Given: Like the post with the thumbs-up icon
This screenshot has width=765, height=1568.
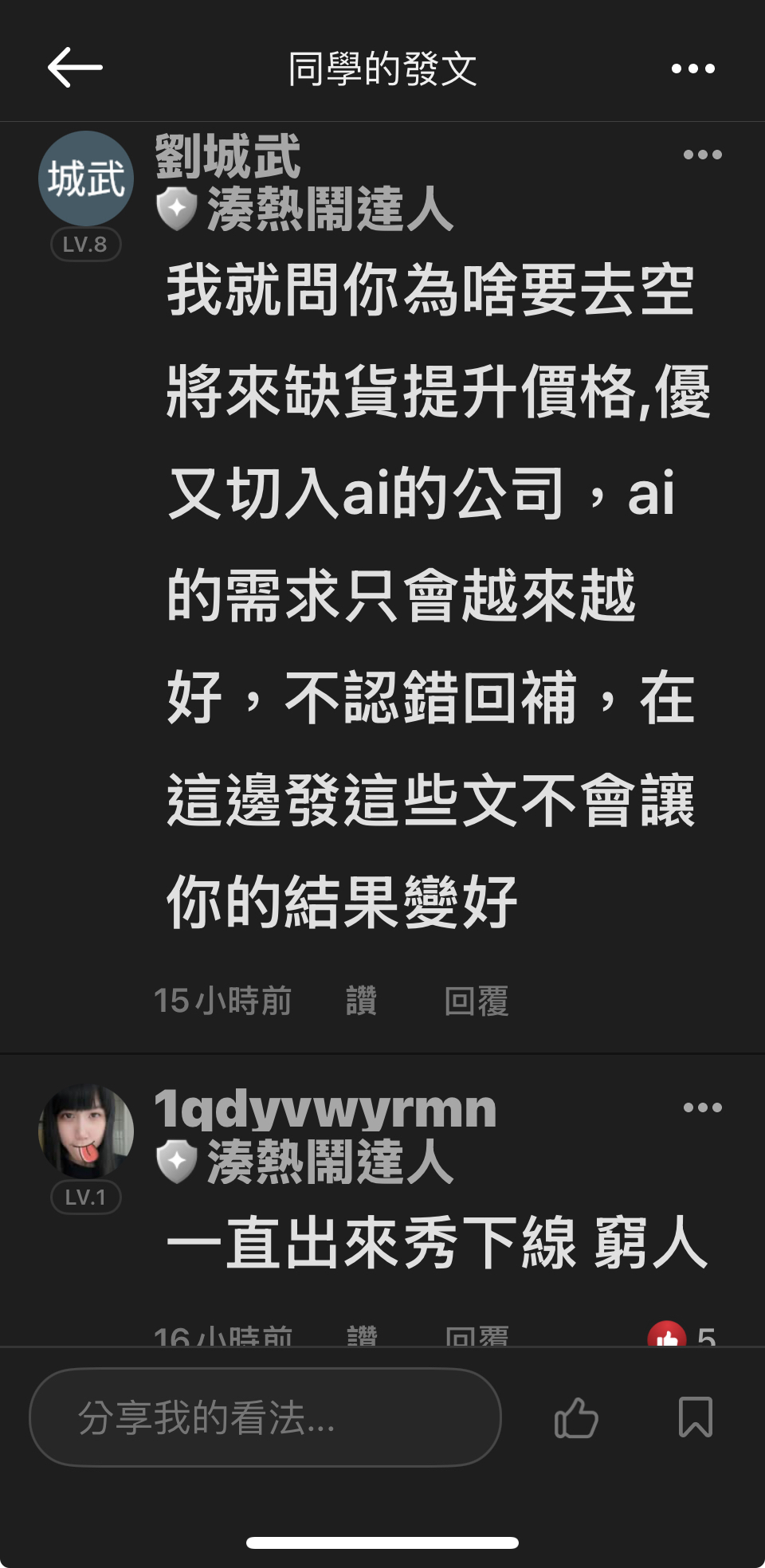Looking at the screenshot, I should click(576, 1417).
